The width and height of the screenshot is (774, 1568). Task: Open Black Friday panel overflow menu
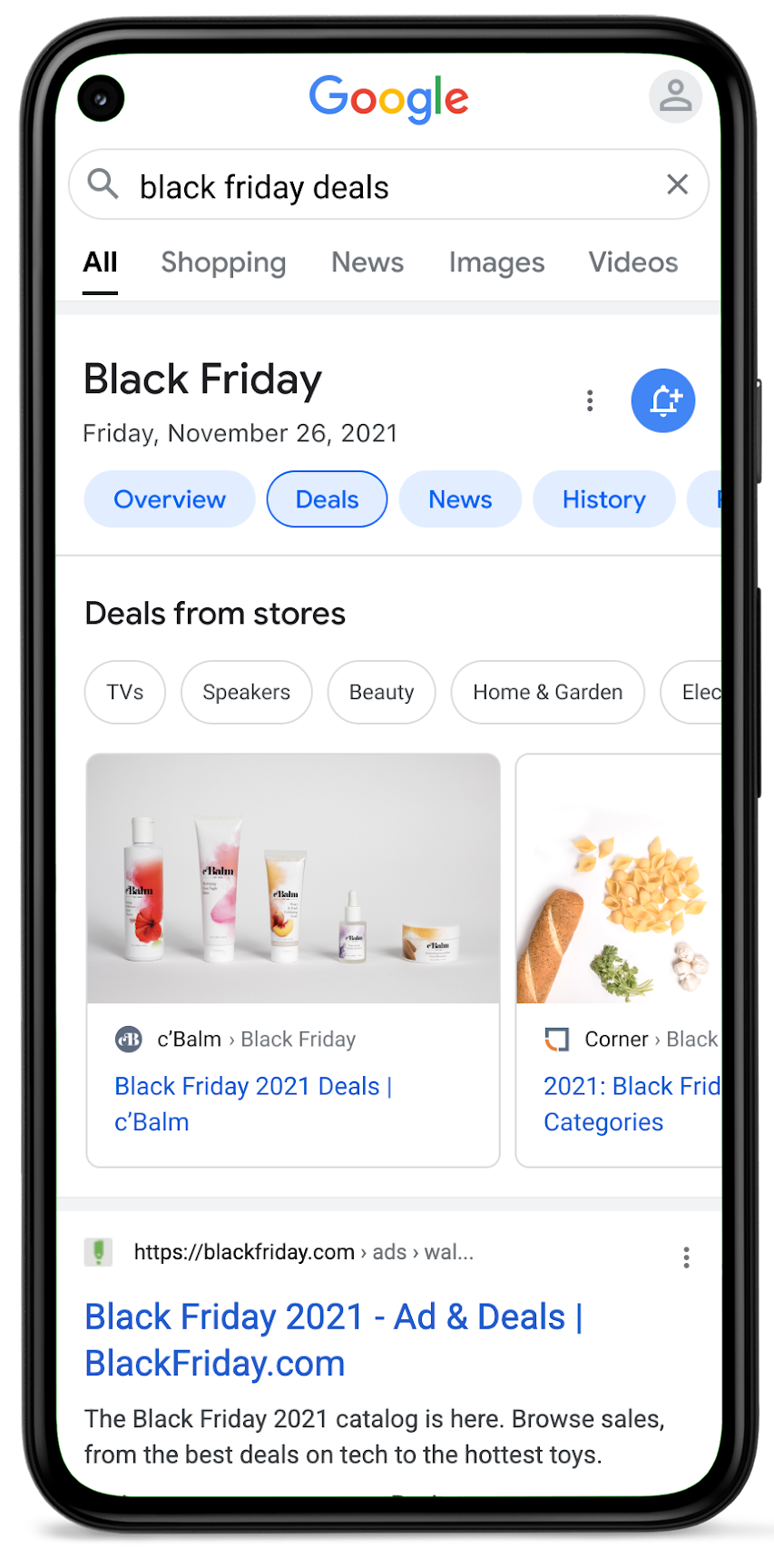590,400
